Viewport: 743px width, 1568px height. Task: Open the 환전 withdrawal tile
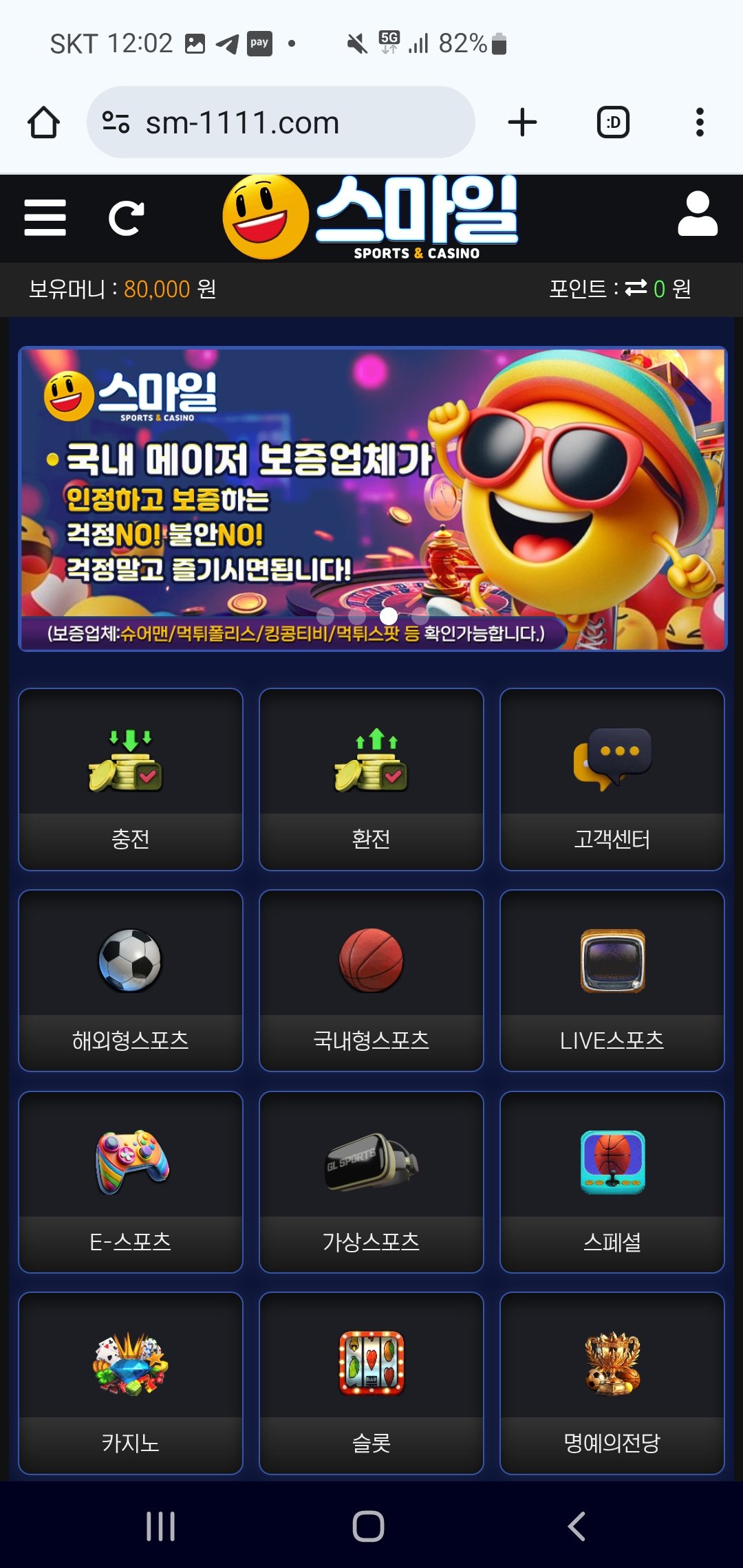[371, 779]
